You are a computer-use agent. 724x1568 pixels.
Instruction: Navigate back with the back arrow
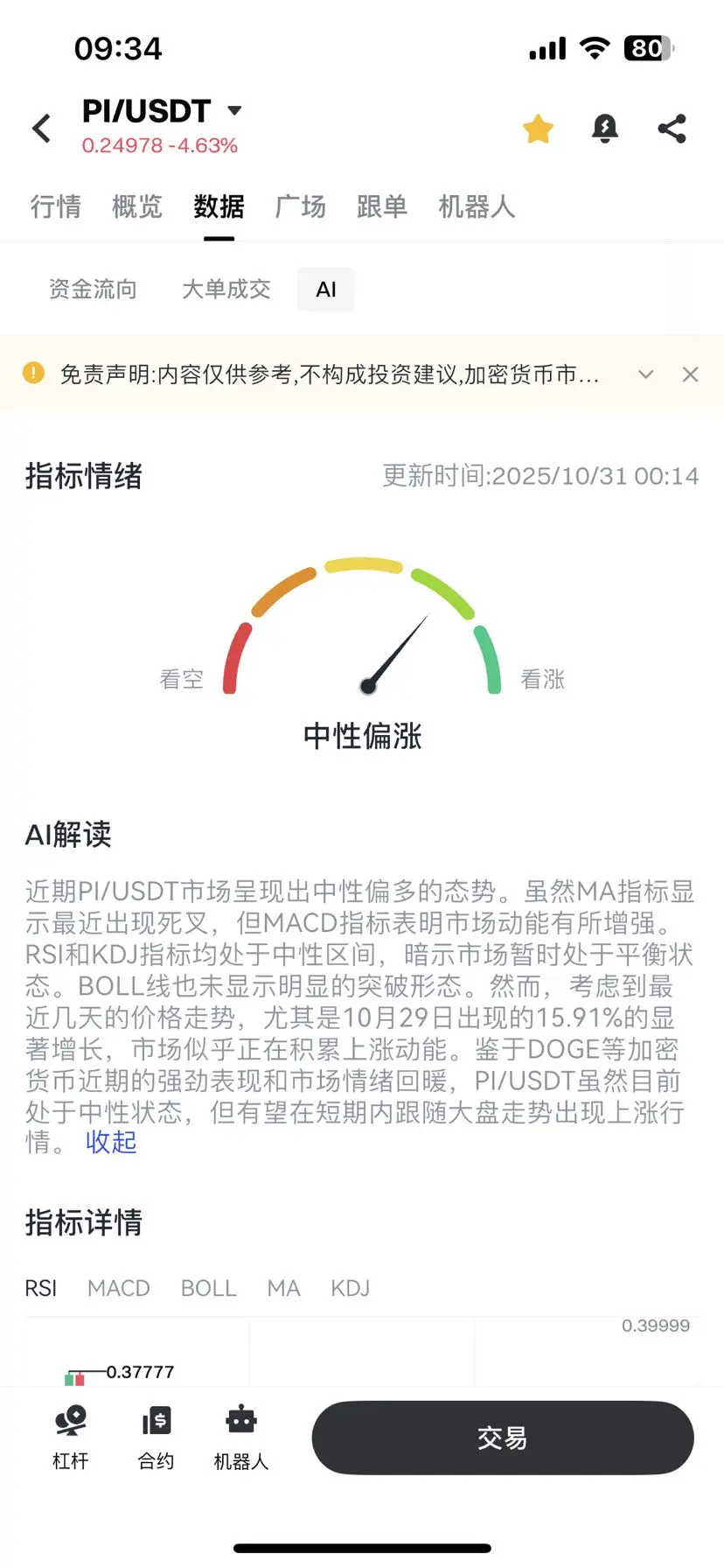tap(41, 128)
